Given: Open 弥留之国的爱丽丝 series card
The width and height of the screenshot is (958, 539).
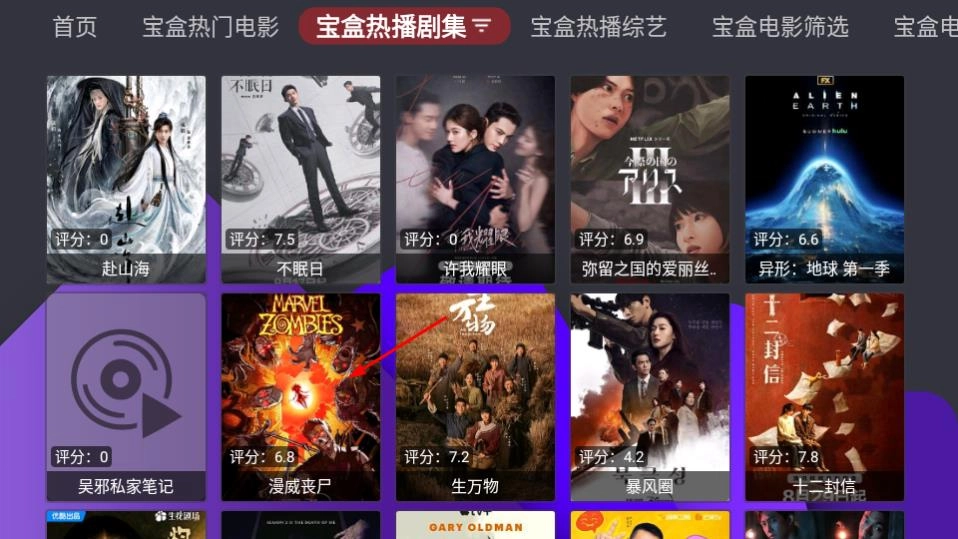Looking at the screenshot, I should pos(650,179).
